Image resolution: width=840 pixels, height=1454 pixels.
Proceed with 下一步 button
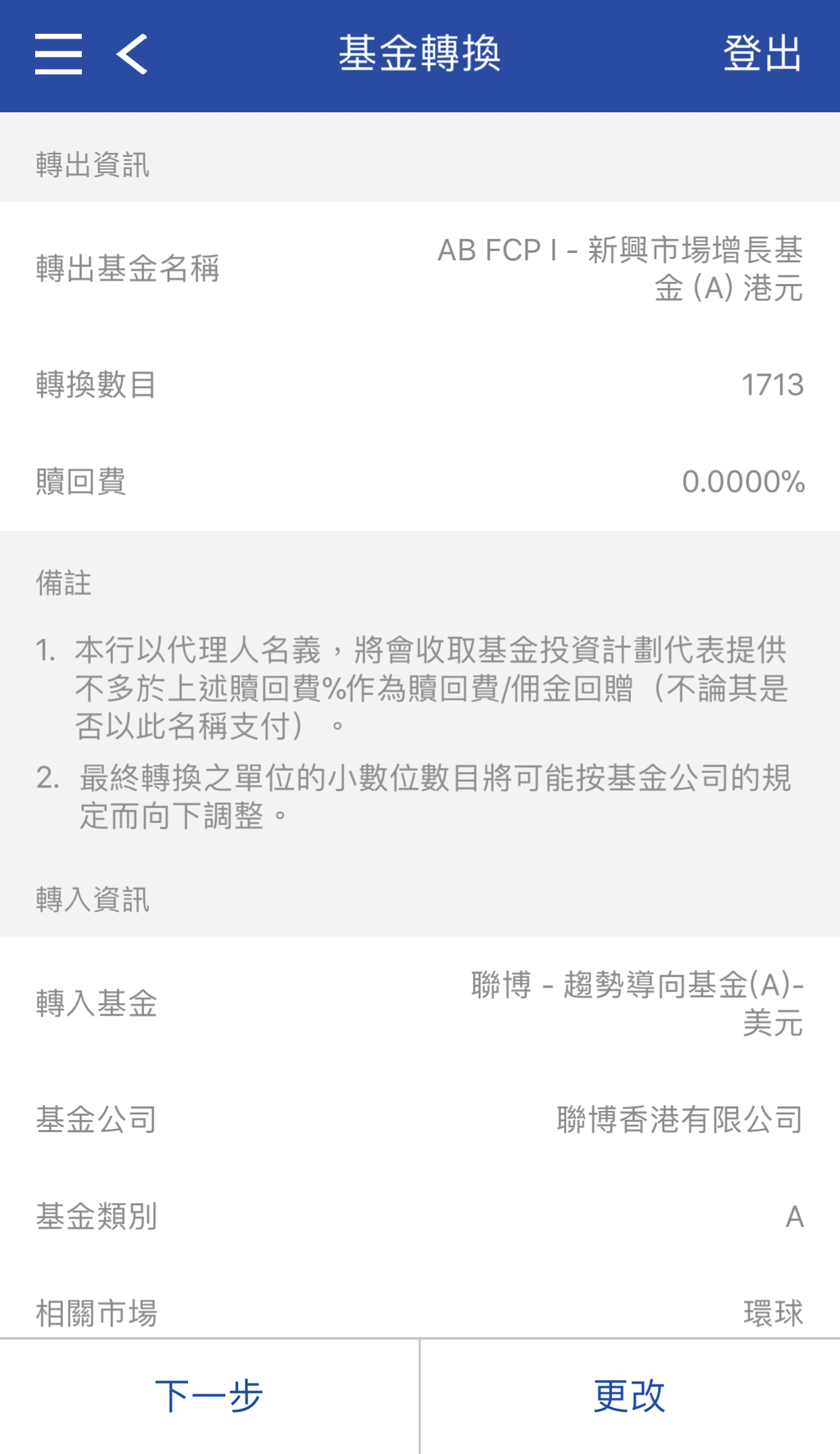point(209,1396)
